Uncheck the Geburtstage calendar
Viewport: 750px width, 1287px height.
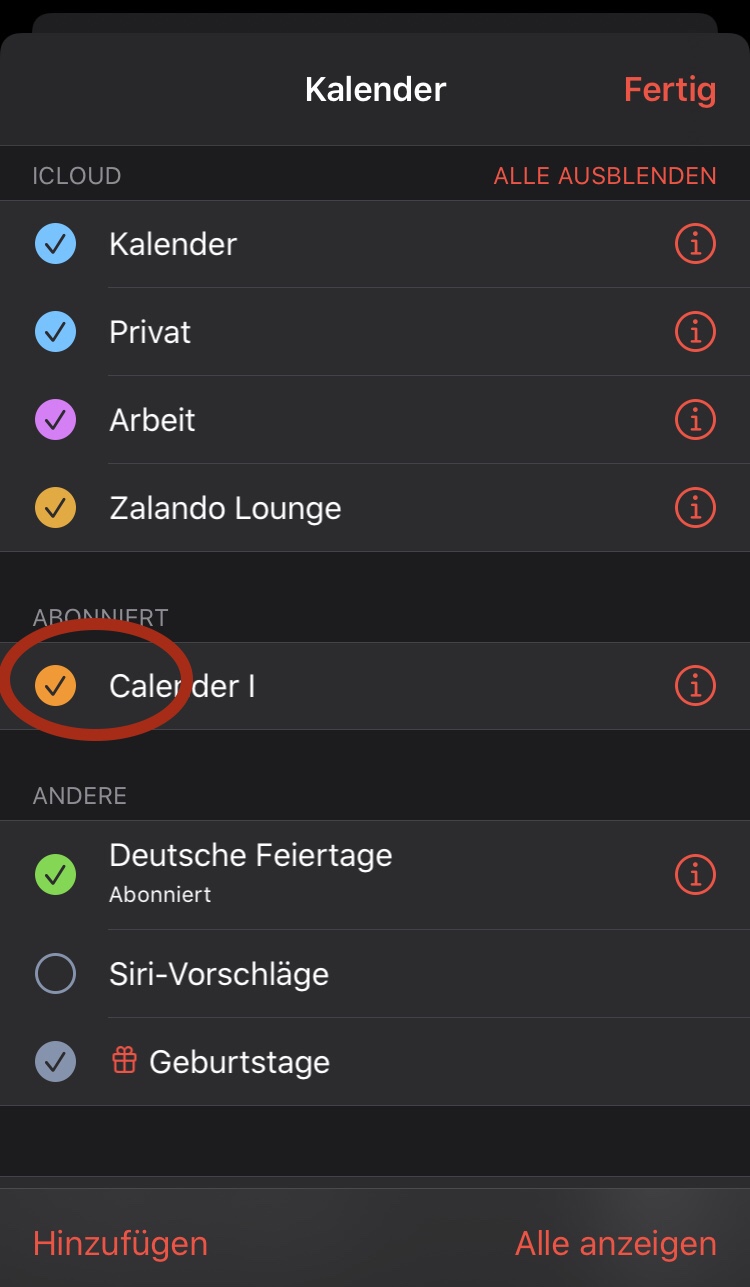pyautogui.click(x=55, y=1062)
